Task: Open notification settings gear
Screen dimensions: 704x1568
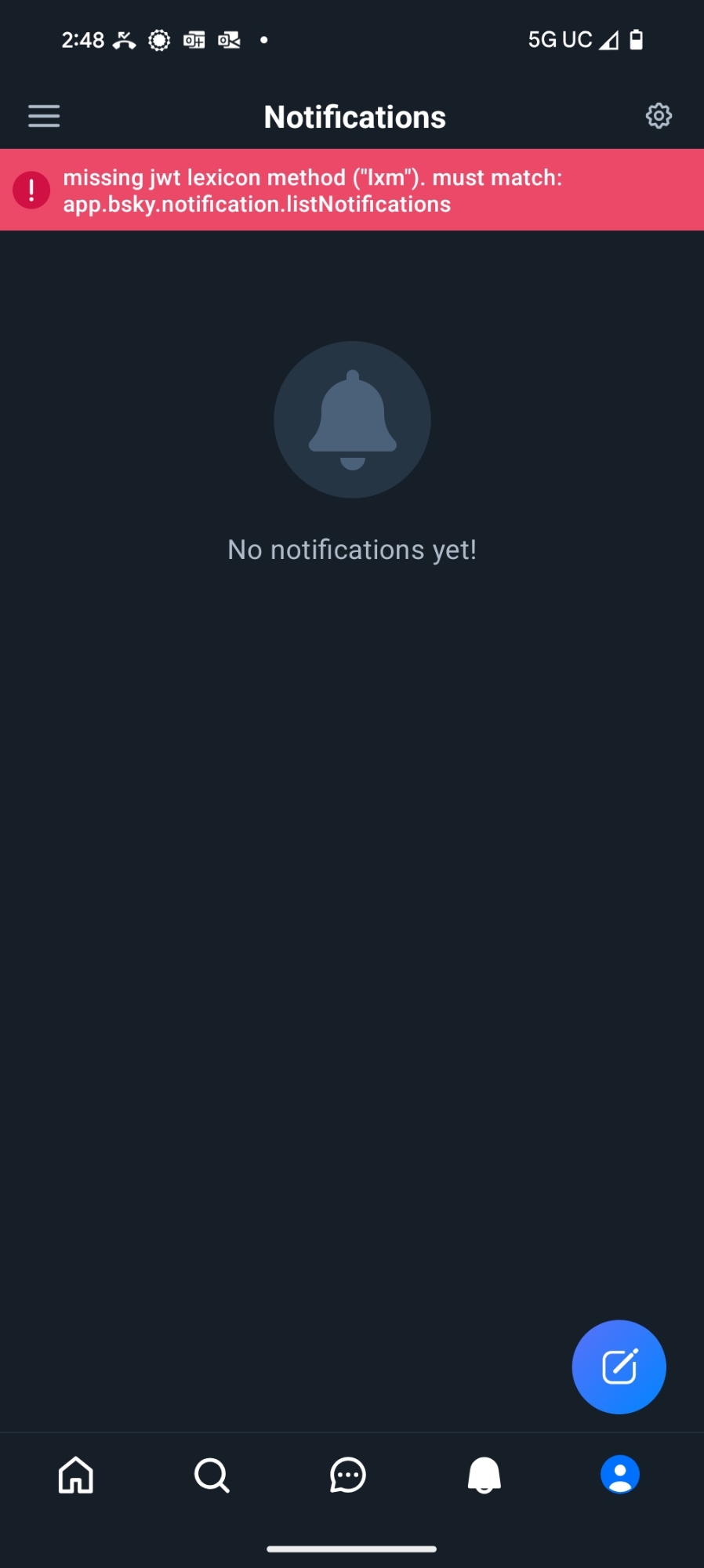Action: pos(659,116)
